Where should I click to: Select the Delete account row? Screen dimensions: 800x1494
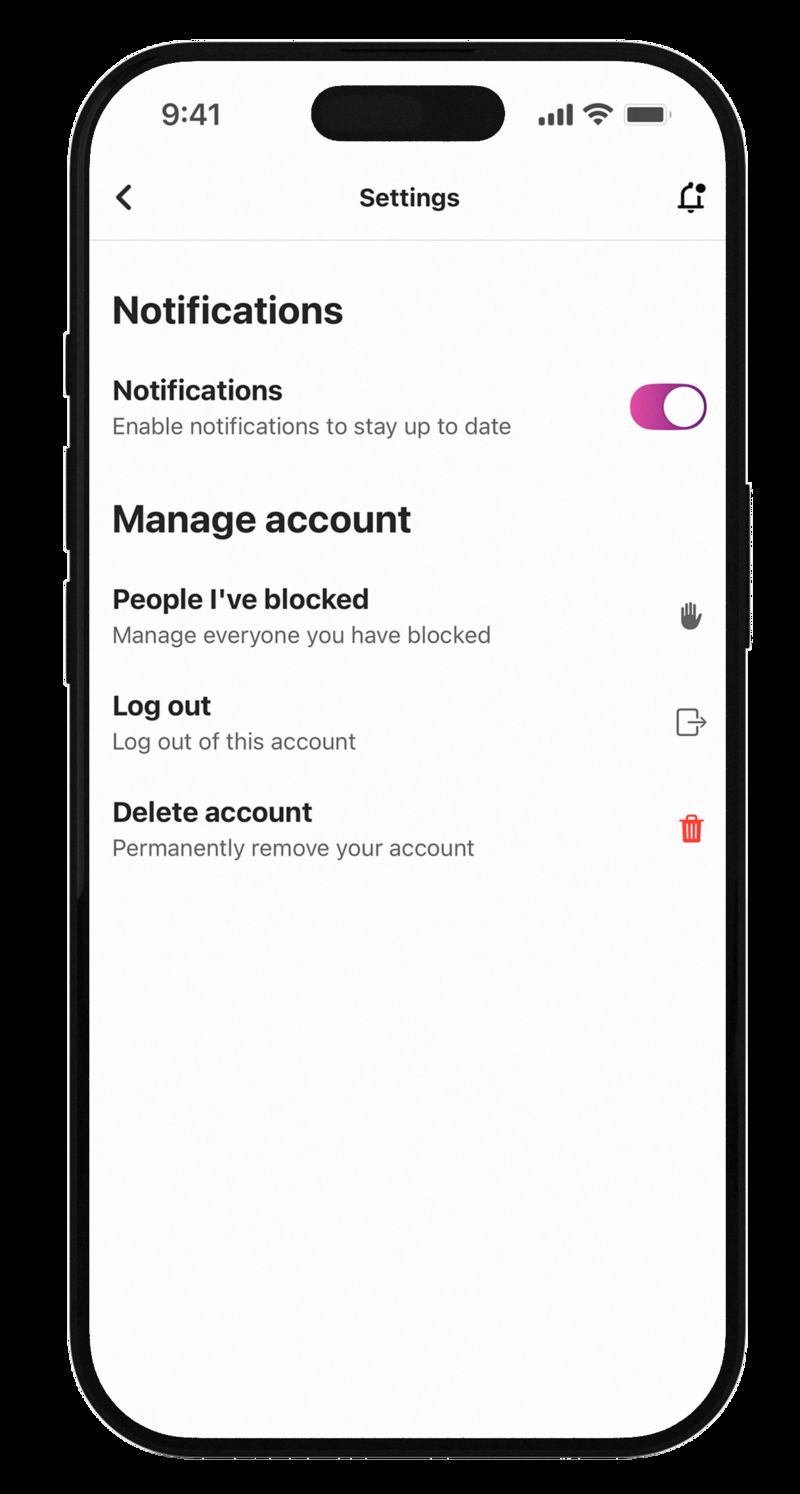point(300,828)
